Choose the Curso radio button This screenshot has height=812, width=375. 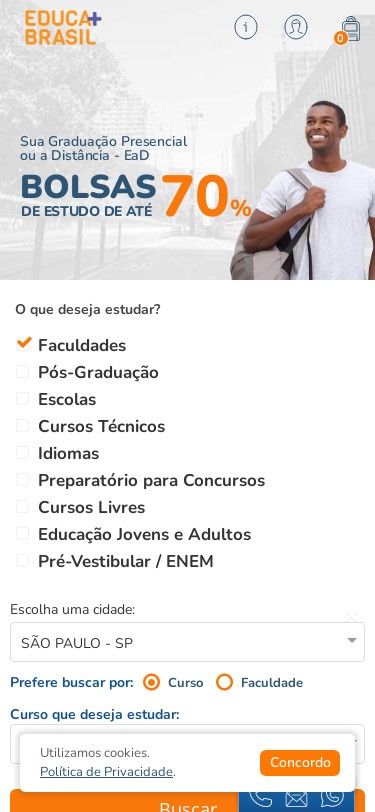tap(151, 683)
